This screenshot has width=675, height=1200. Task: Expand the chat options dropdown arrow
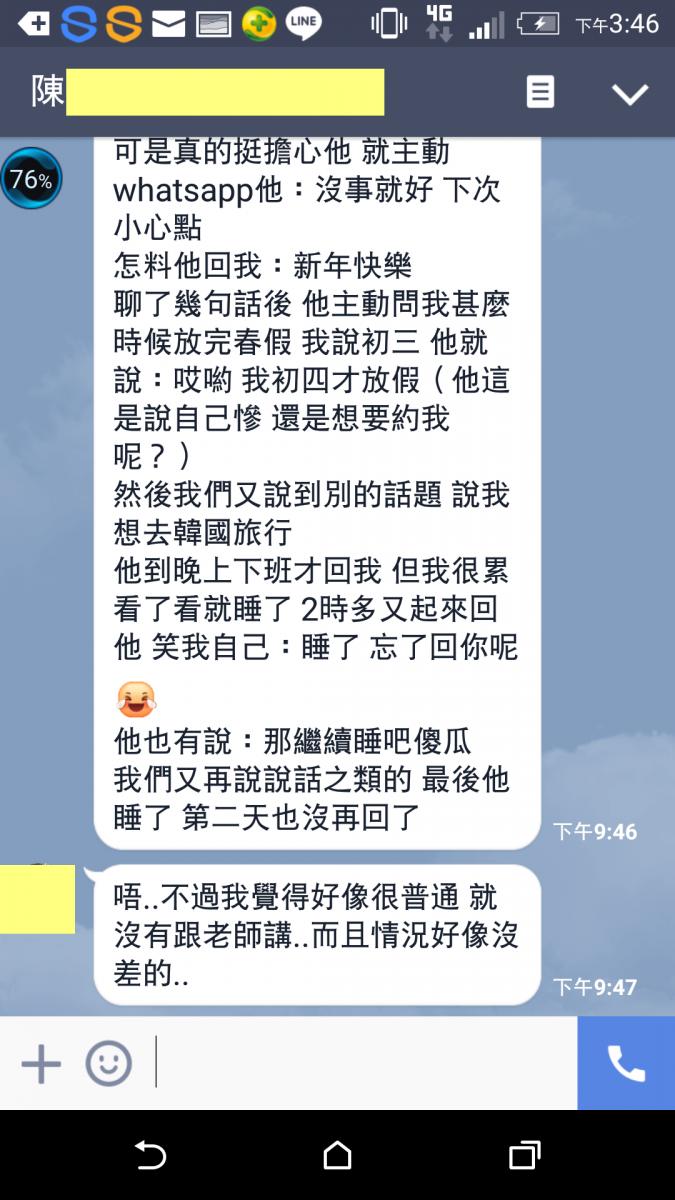(630, 94)
